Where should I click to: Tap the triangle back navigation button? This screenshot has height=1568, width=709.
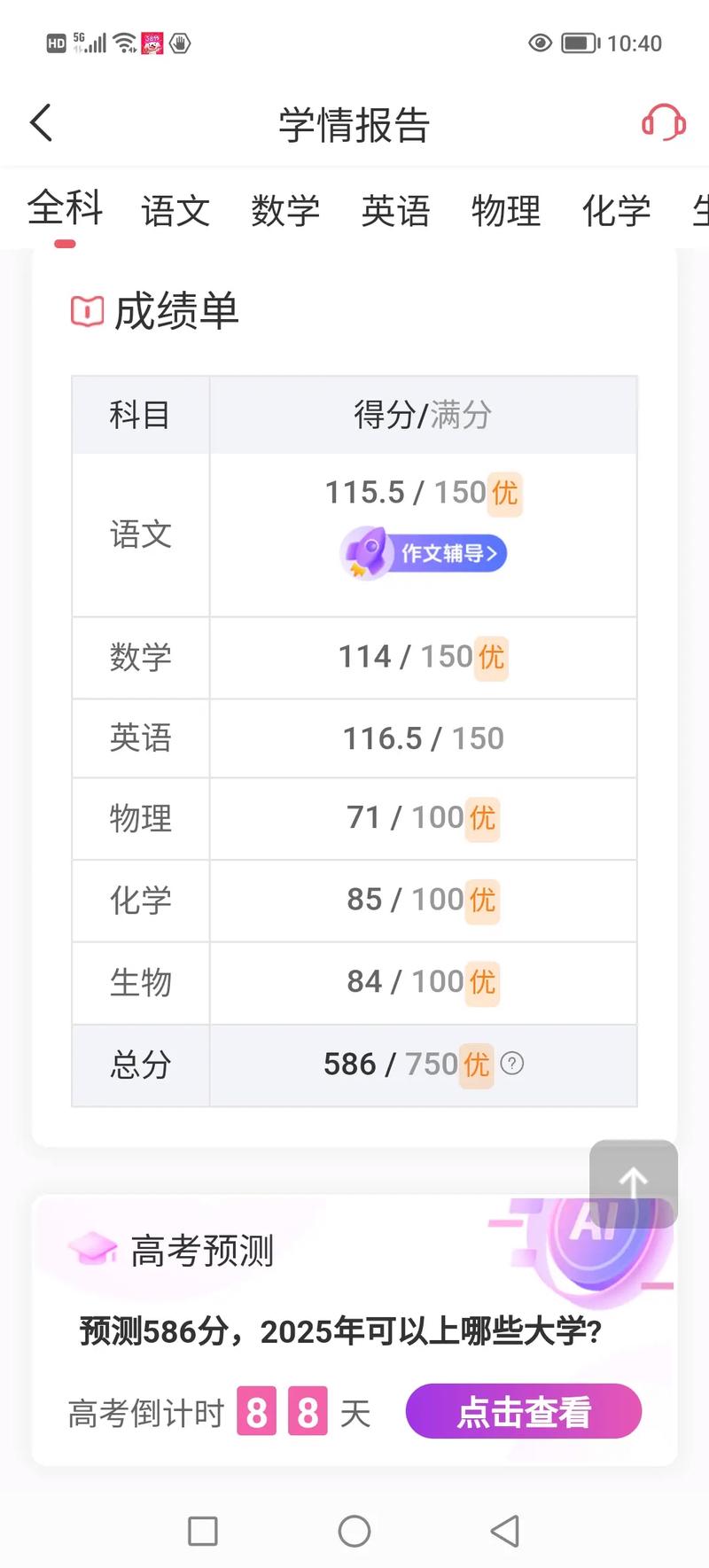click(x=503, y=1531)
